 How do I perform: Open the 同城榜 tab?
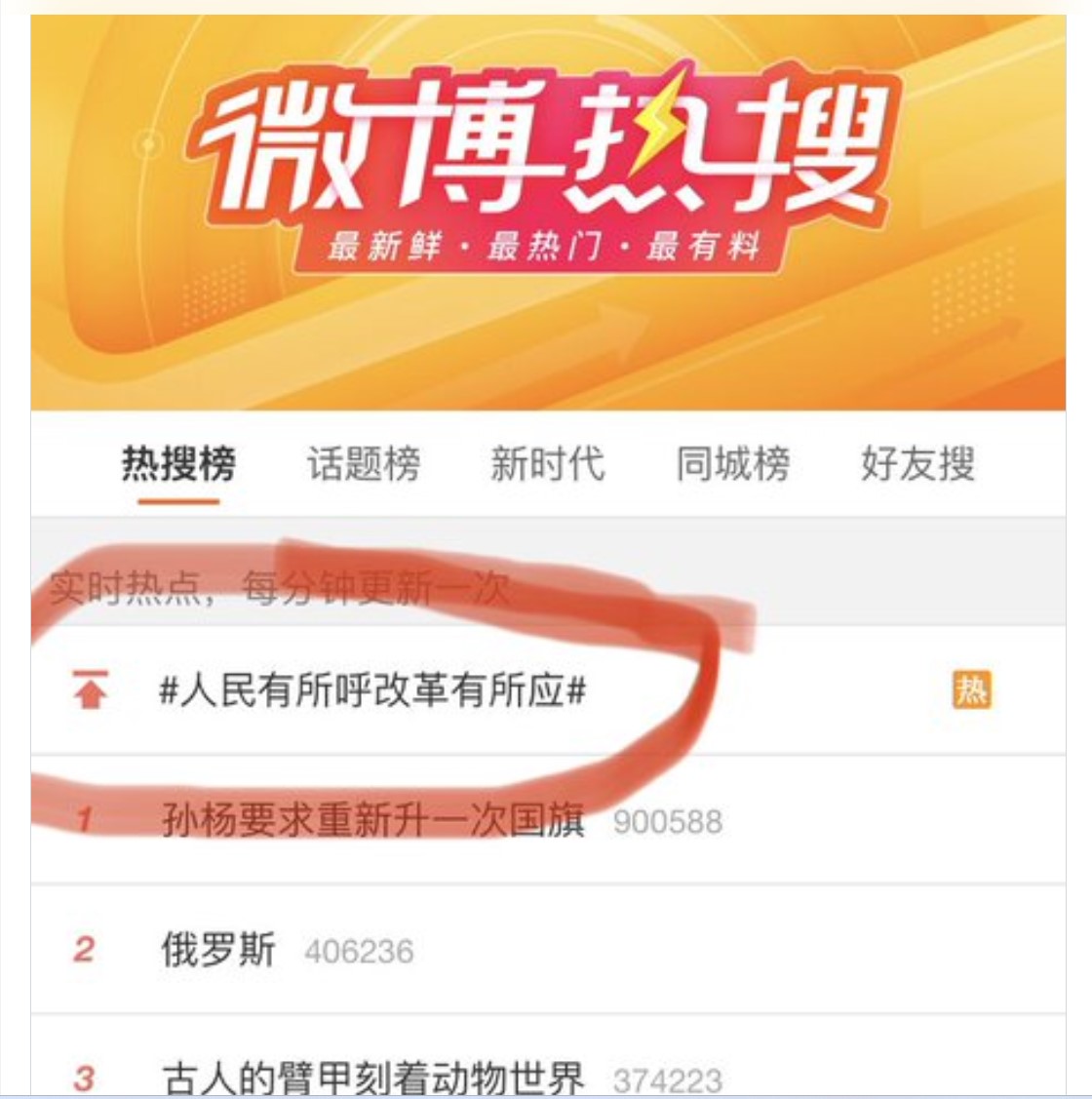732,464
